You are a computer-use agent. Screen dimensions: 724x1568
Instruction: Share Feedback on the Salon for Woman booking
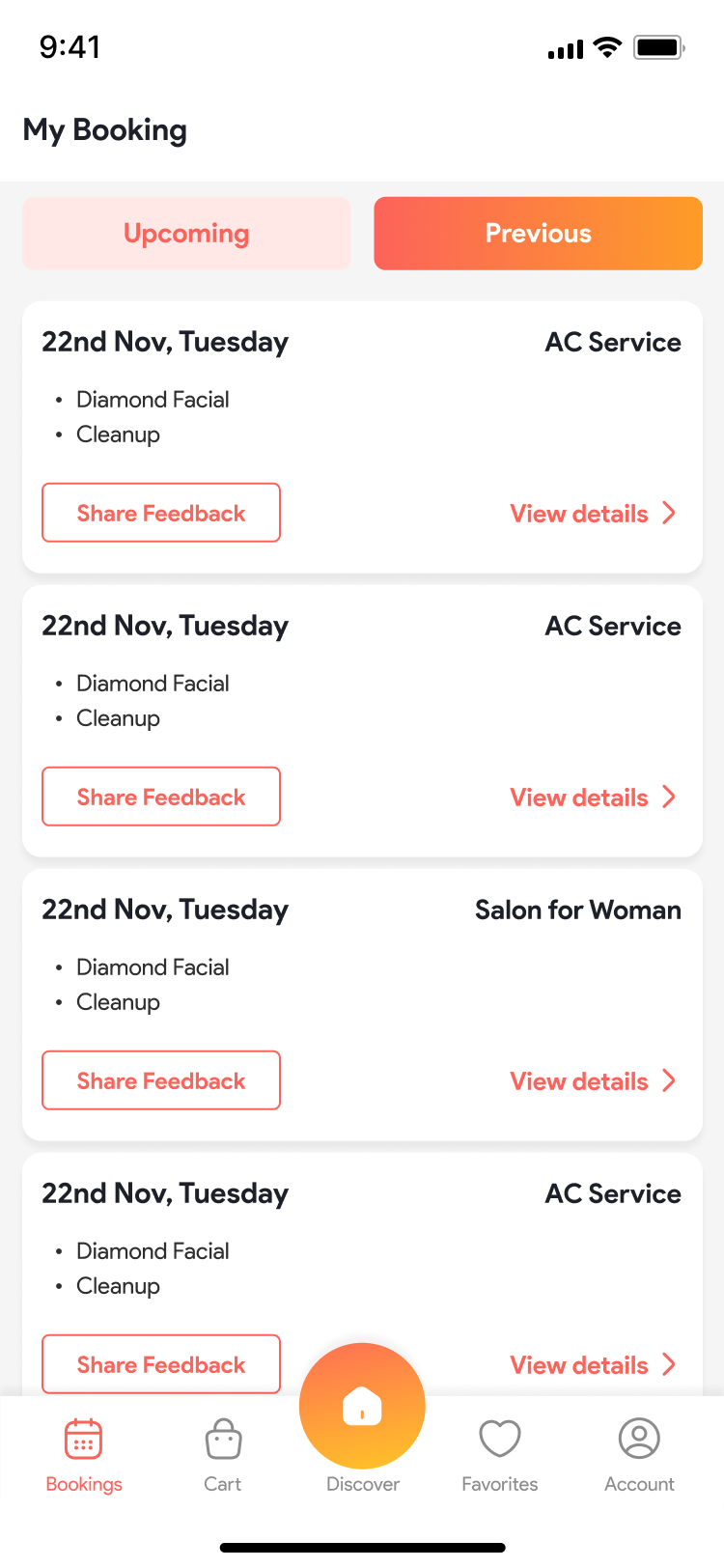[161, 1080]
